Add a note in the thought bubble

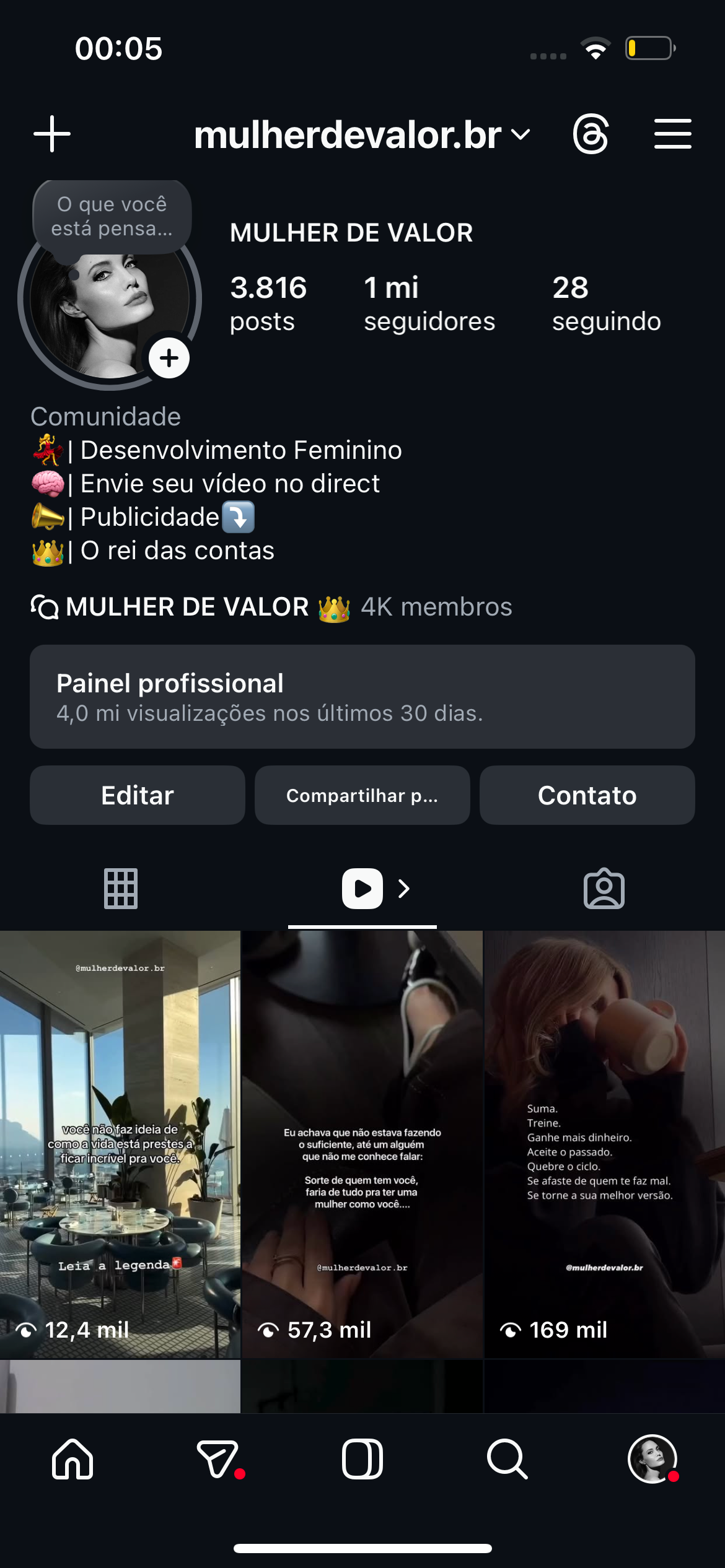[x=112, y=217]
